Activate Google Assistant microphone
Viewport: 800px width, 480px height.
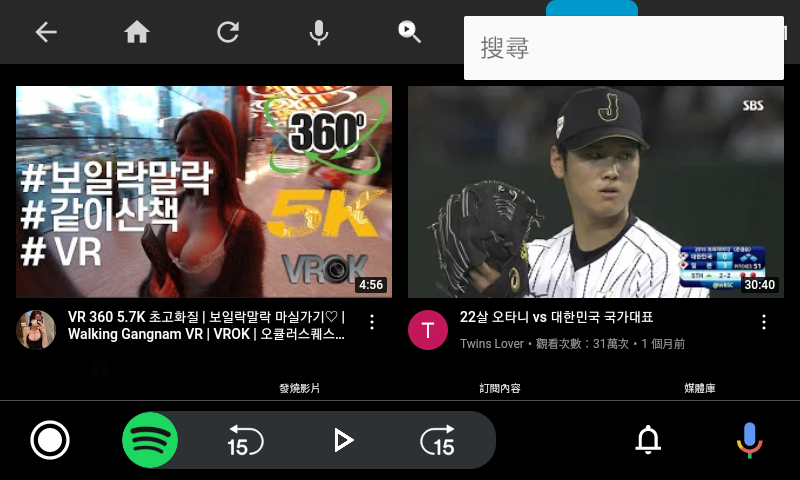tap(749, 440)
